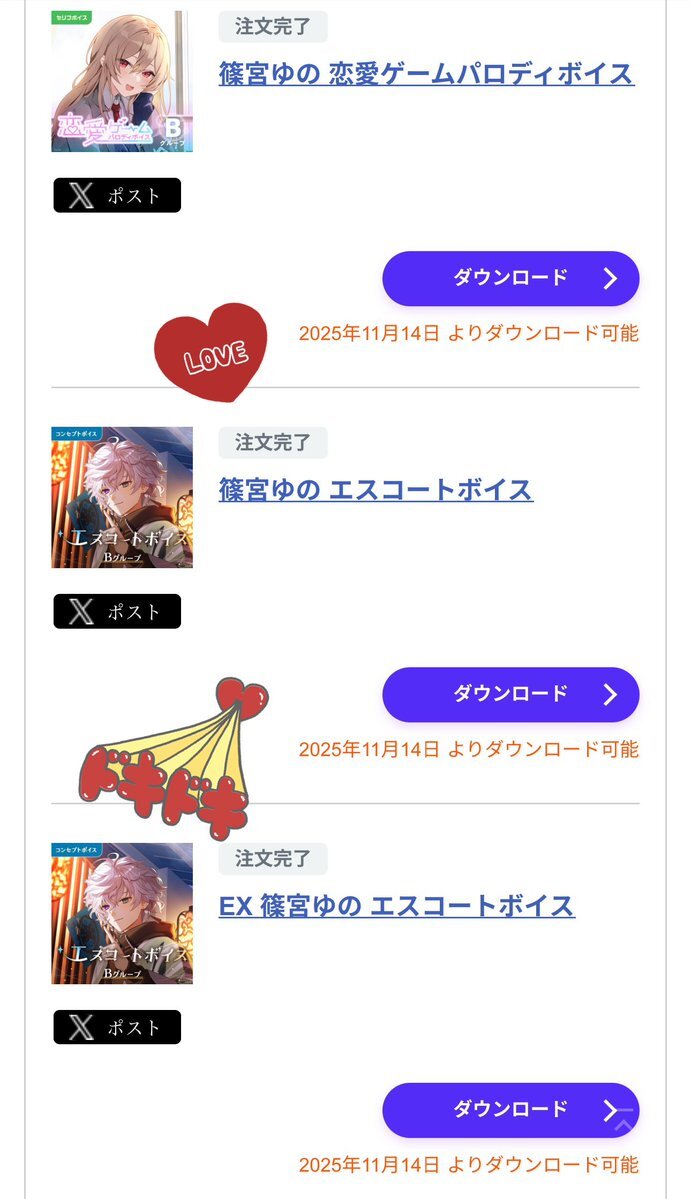
Task: Download 恋愛ゲームパロディボイス
Action: coord(510,278)
